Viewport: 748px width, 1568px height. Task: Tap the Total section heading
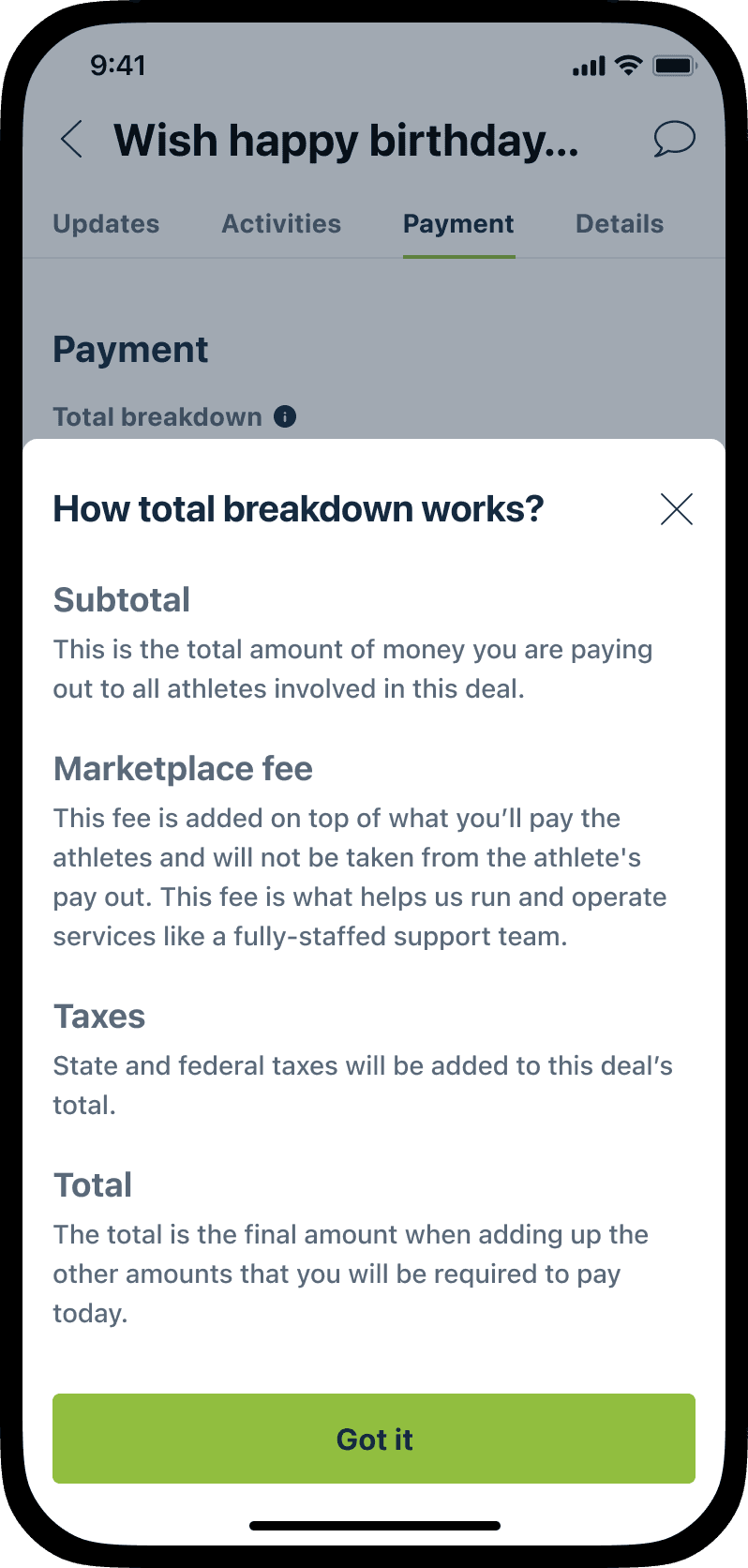[x=93, y=1184]
